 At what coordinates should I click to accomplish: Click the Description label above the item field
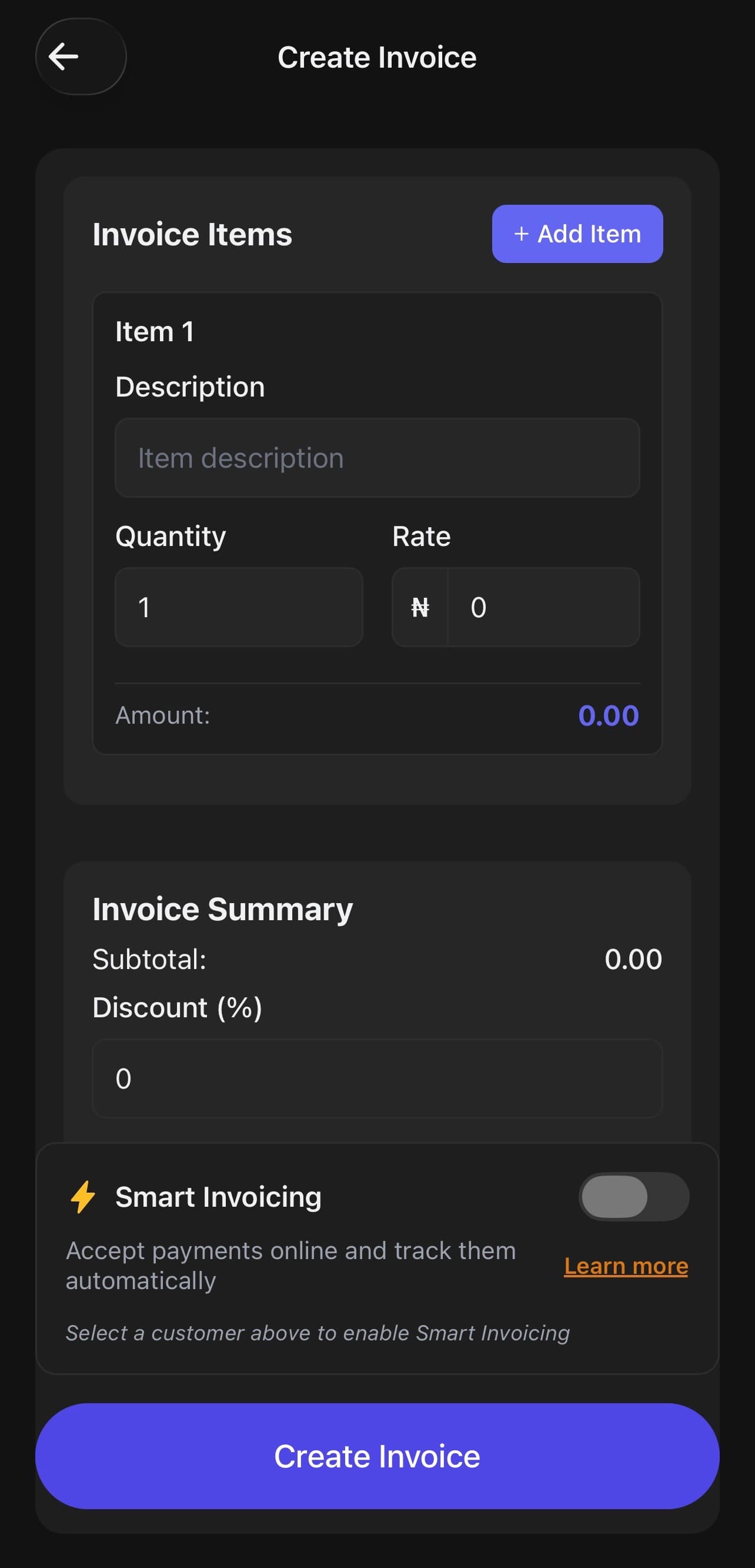(190, 386)
